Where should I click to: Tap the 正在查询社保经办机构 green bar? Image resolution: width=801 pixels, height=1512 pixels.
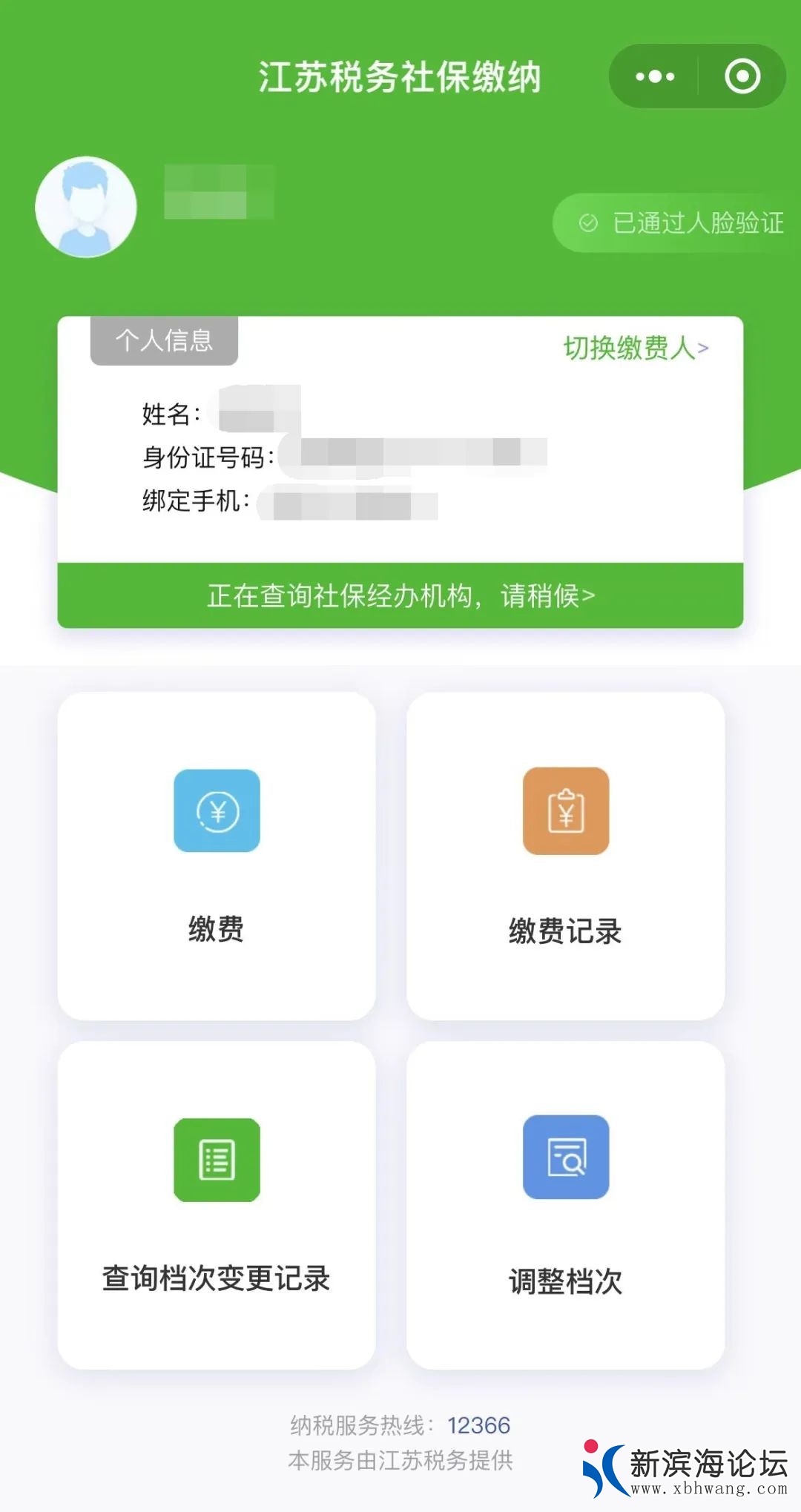(x=400, y=595)
